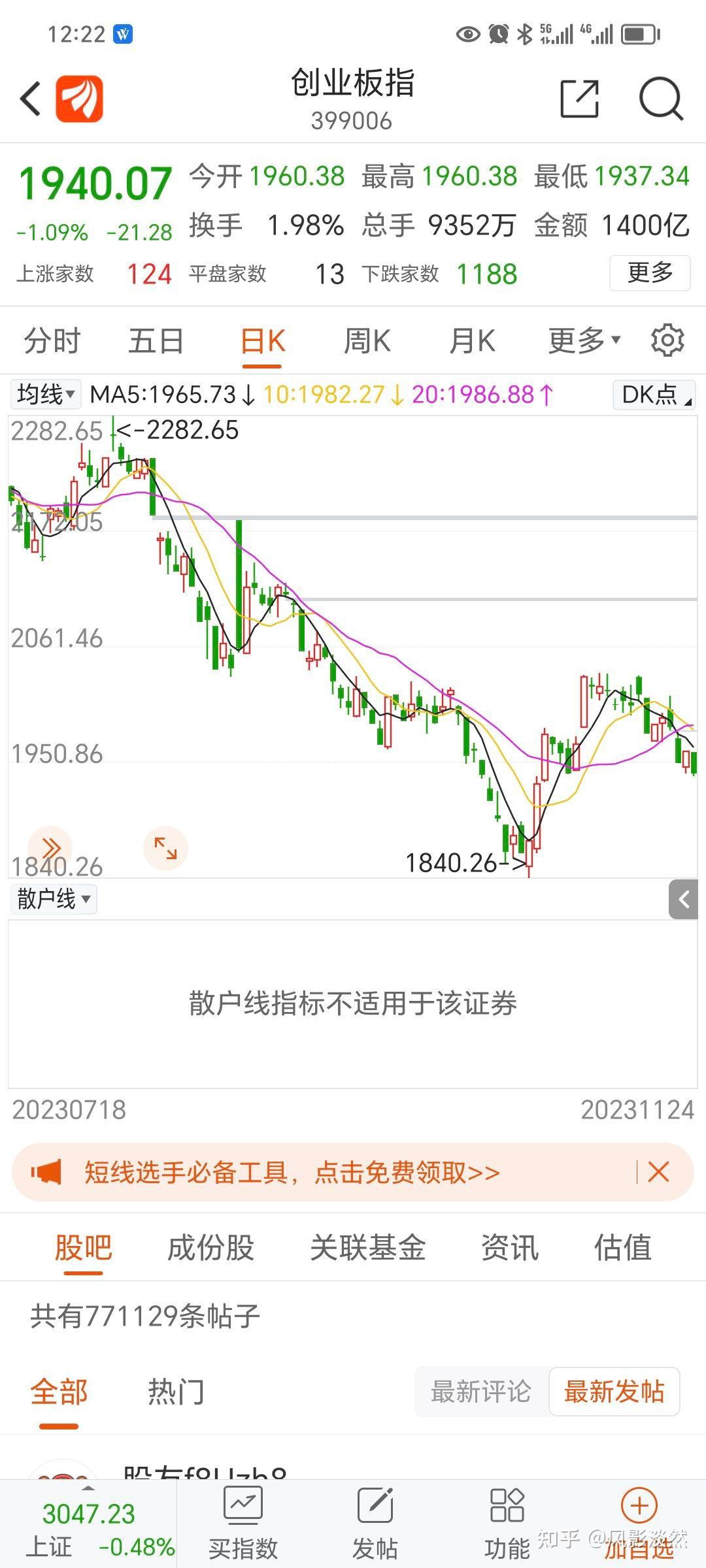Go back to the previous page
The image size is (706, 1568).
click(31, 99)
